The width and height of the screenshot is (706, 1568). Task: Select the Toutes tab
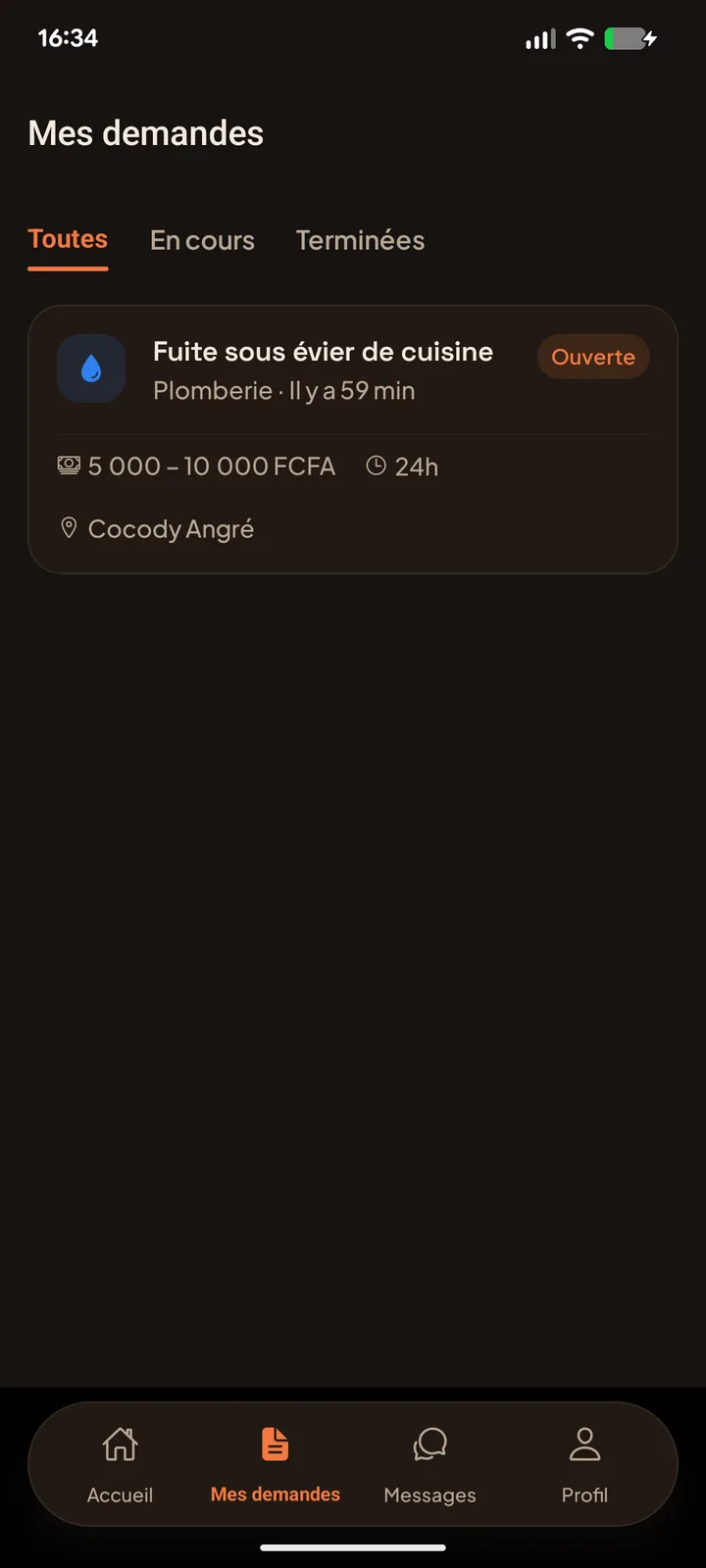tap(68, 240)
